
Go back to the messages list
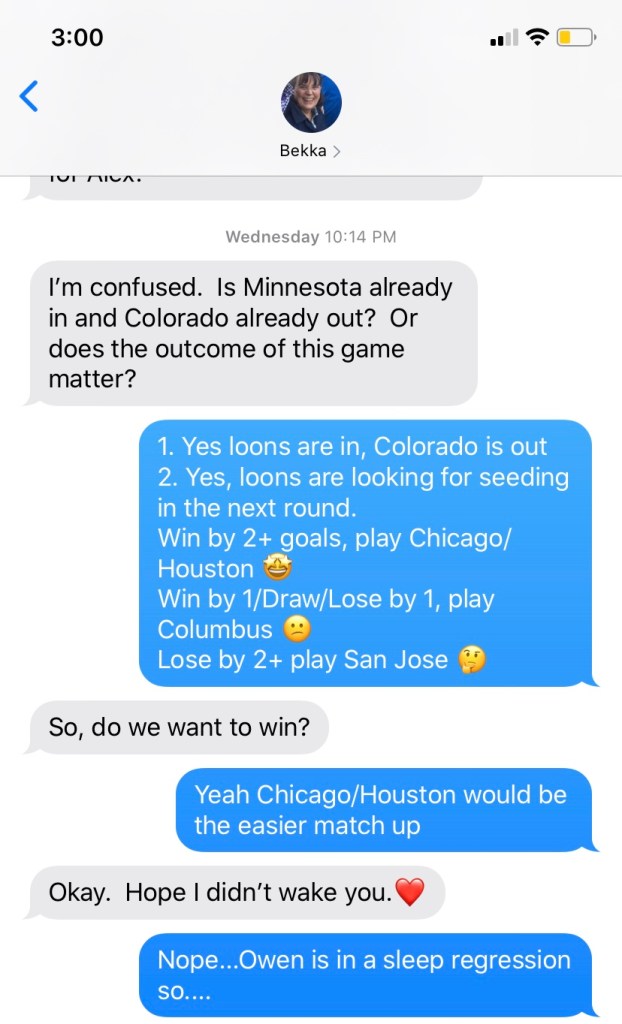point(29,97)
